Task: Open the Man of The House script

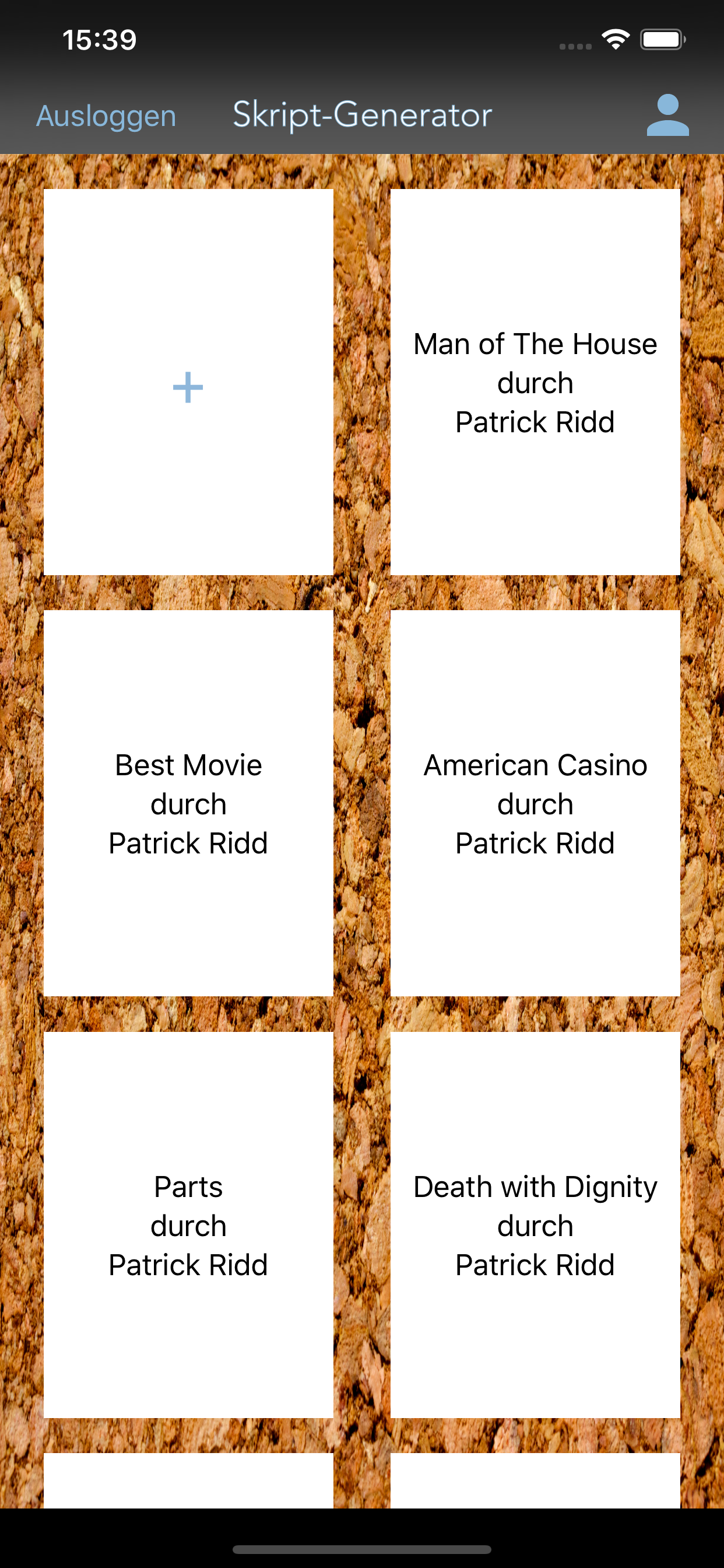Action: tap(535, 381)
